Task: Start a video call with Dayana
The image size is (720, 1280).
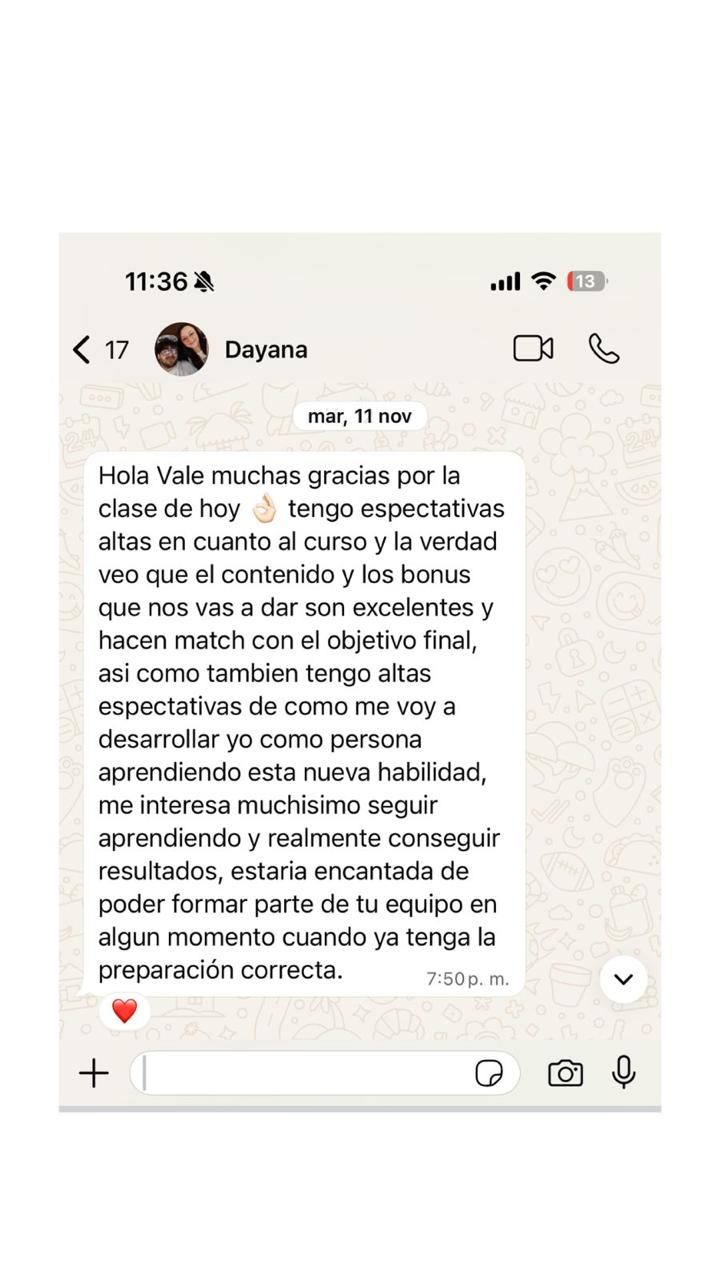Action: pos(533,349)
